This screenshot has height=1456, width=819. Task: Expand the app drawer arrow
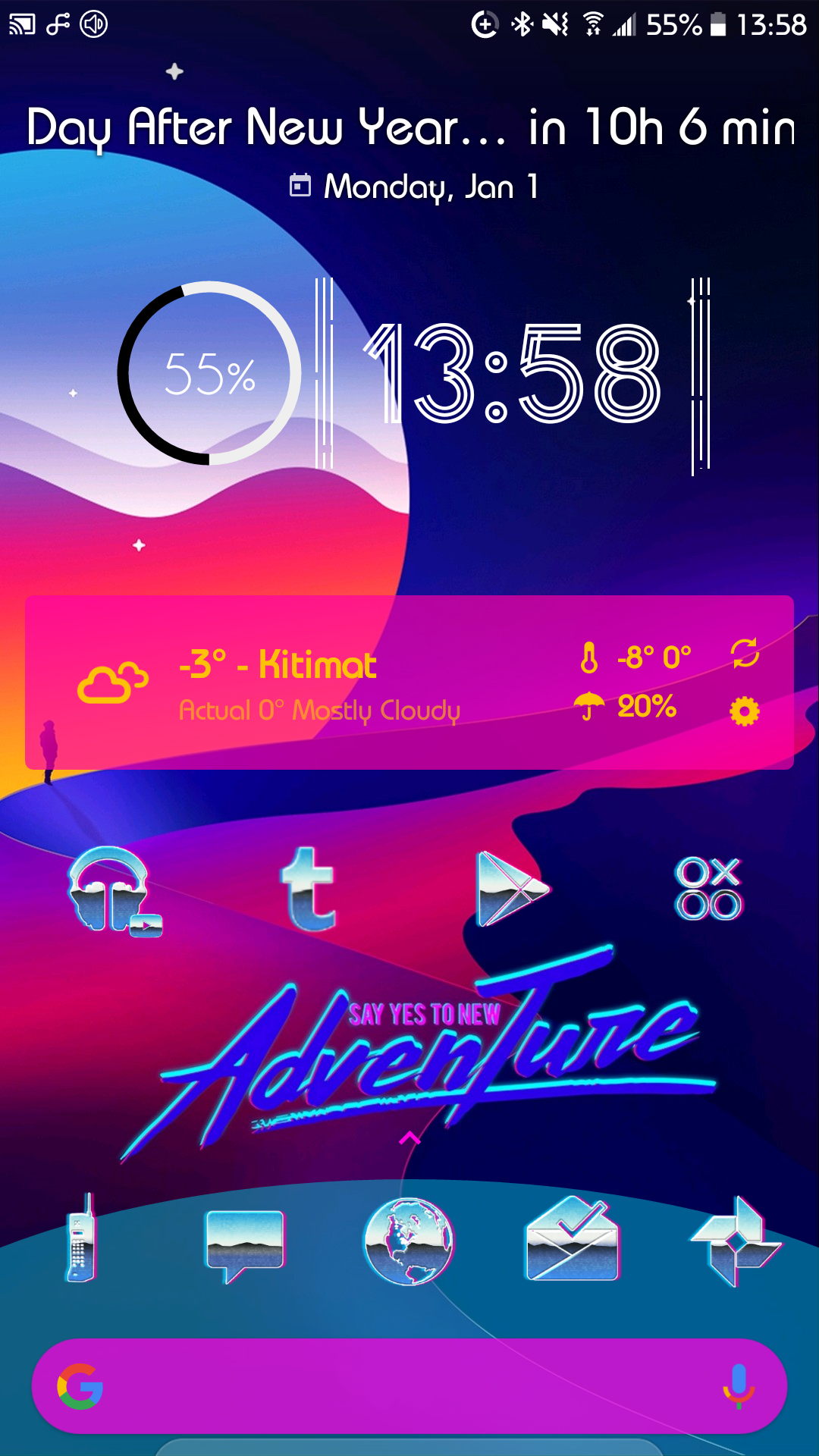click(x=409, y=1138)
